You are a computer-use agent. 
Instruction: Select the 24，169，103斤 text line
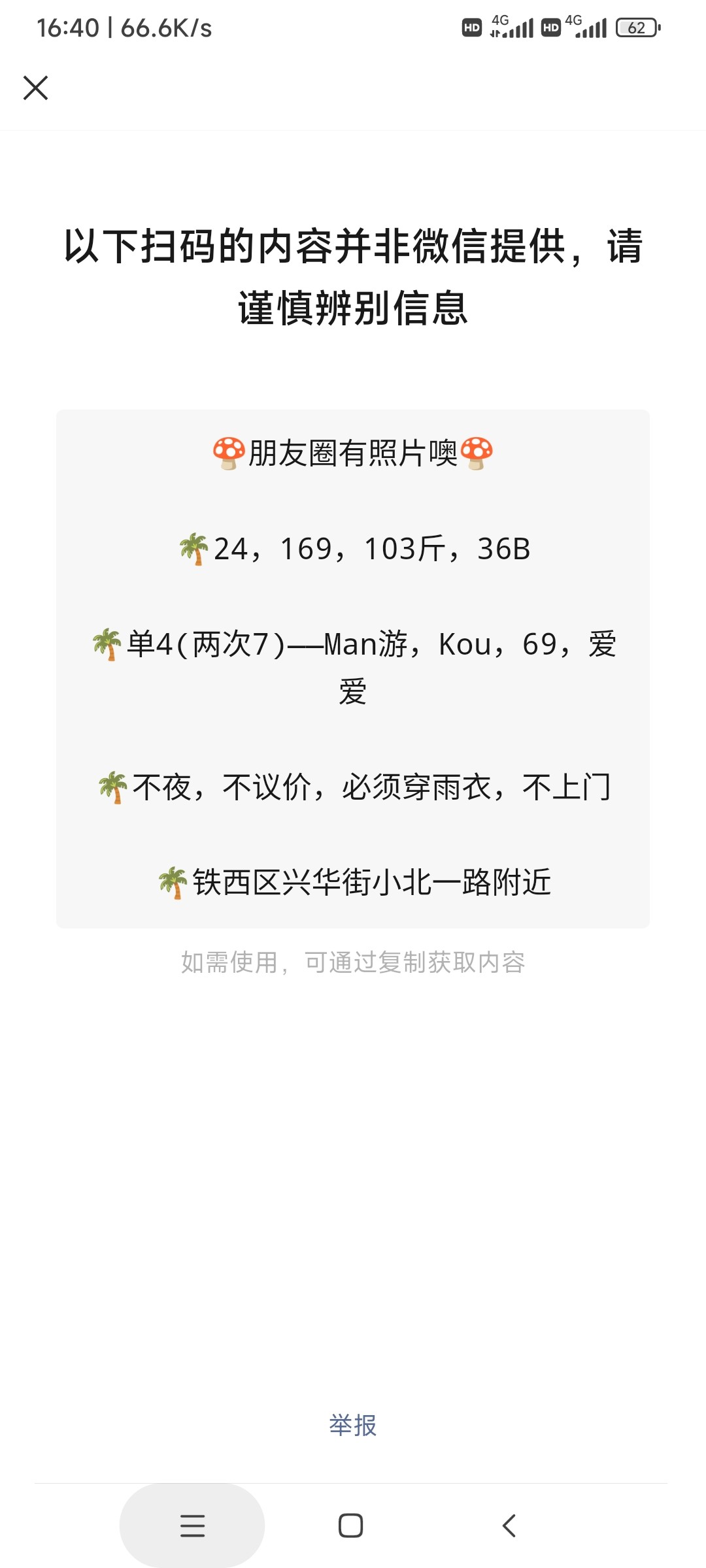point(353,551)
